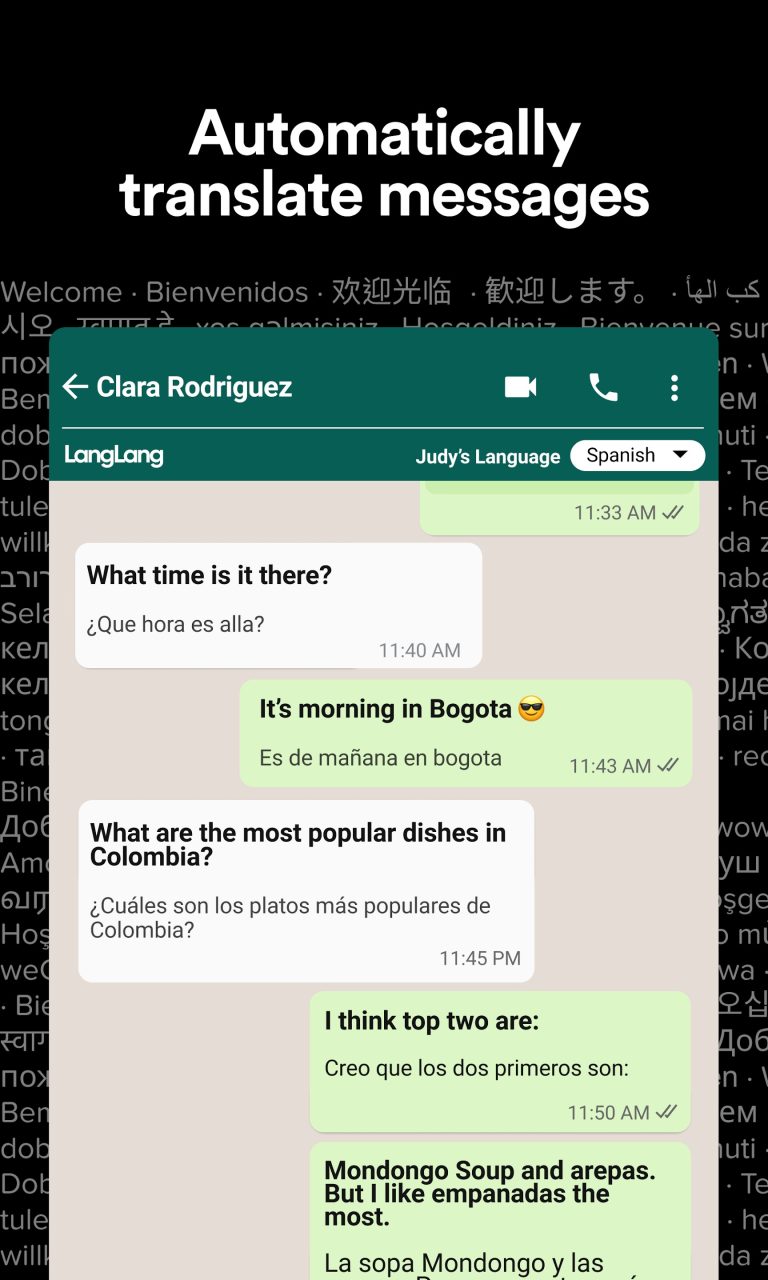Start a video call with Clara Rodriguez
The height and width of the screenshot is (1280, 768).
click(x=519, y=388)
